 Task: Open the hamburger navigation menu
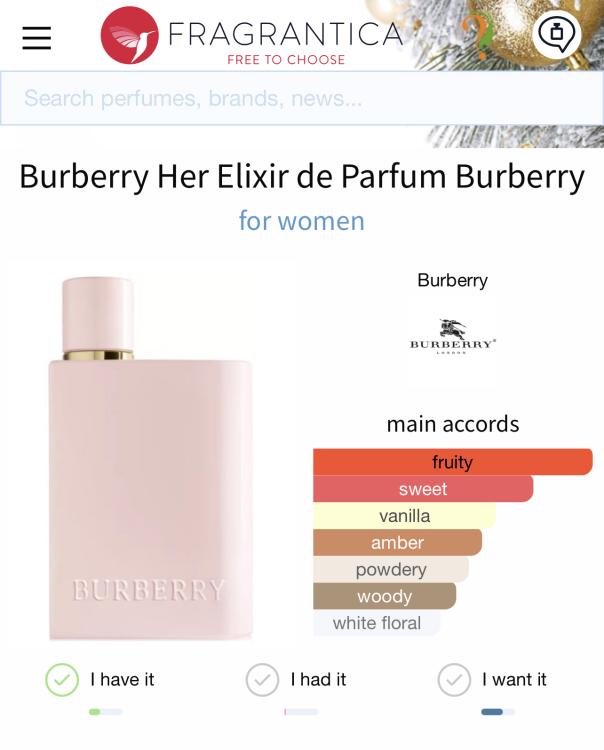pyautogui.click(x=37, y=38)
